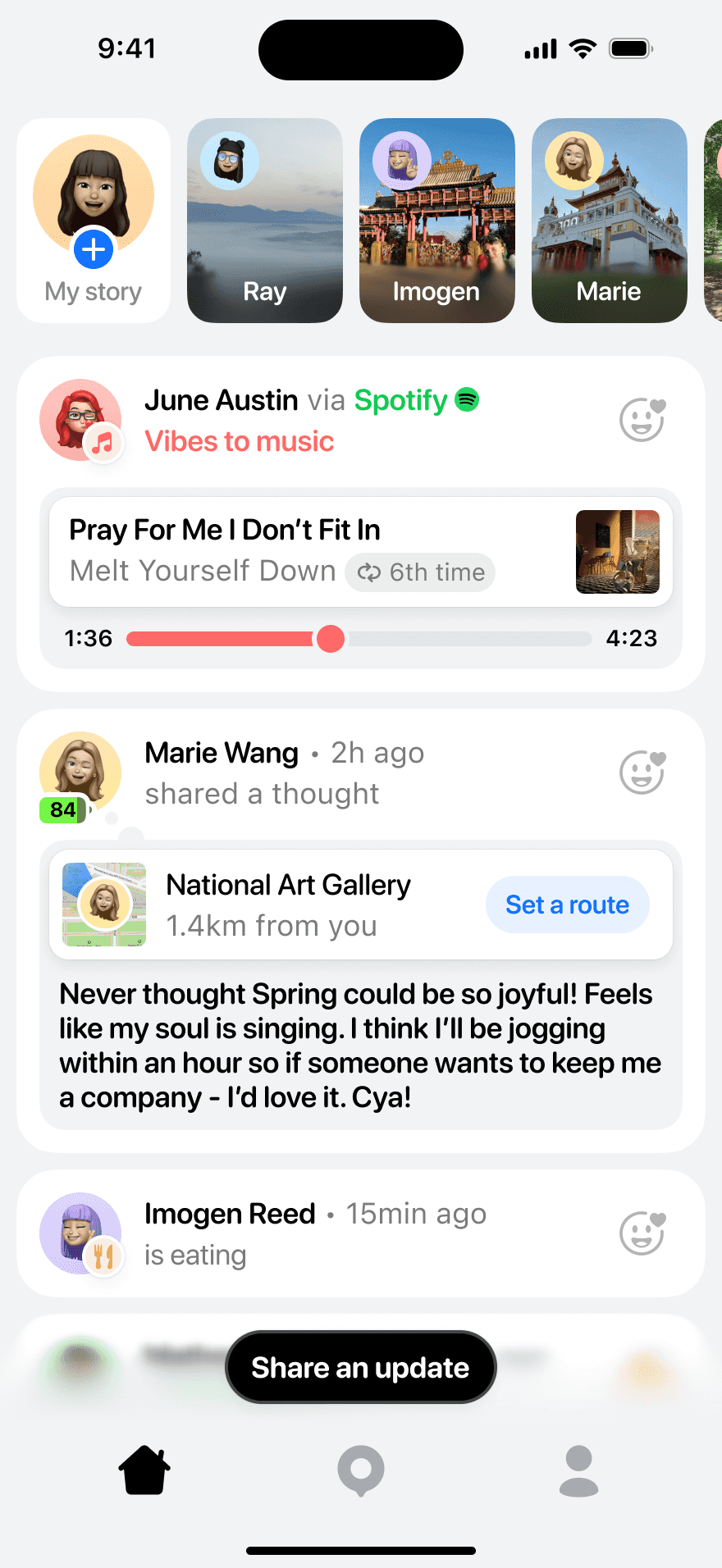Switch to the map location tab
The height and width of the screenshot is (1568, 722).
361,1470
